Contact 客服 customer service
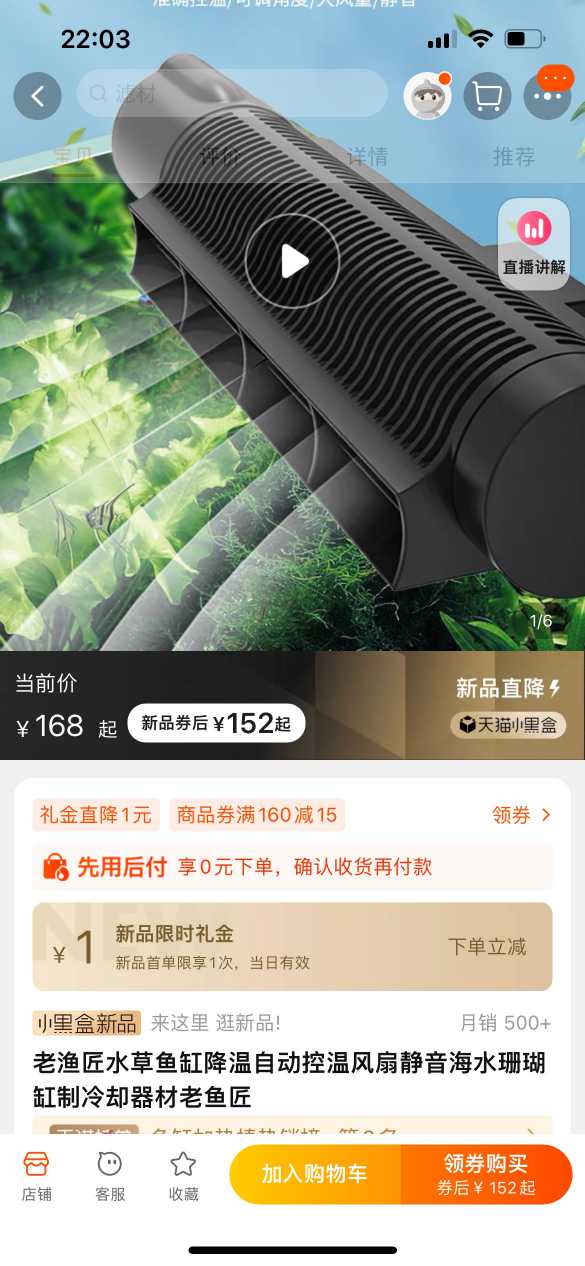 coord(110,1176)
